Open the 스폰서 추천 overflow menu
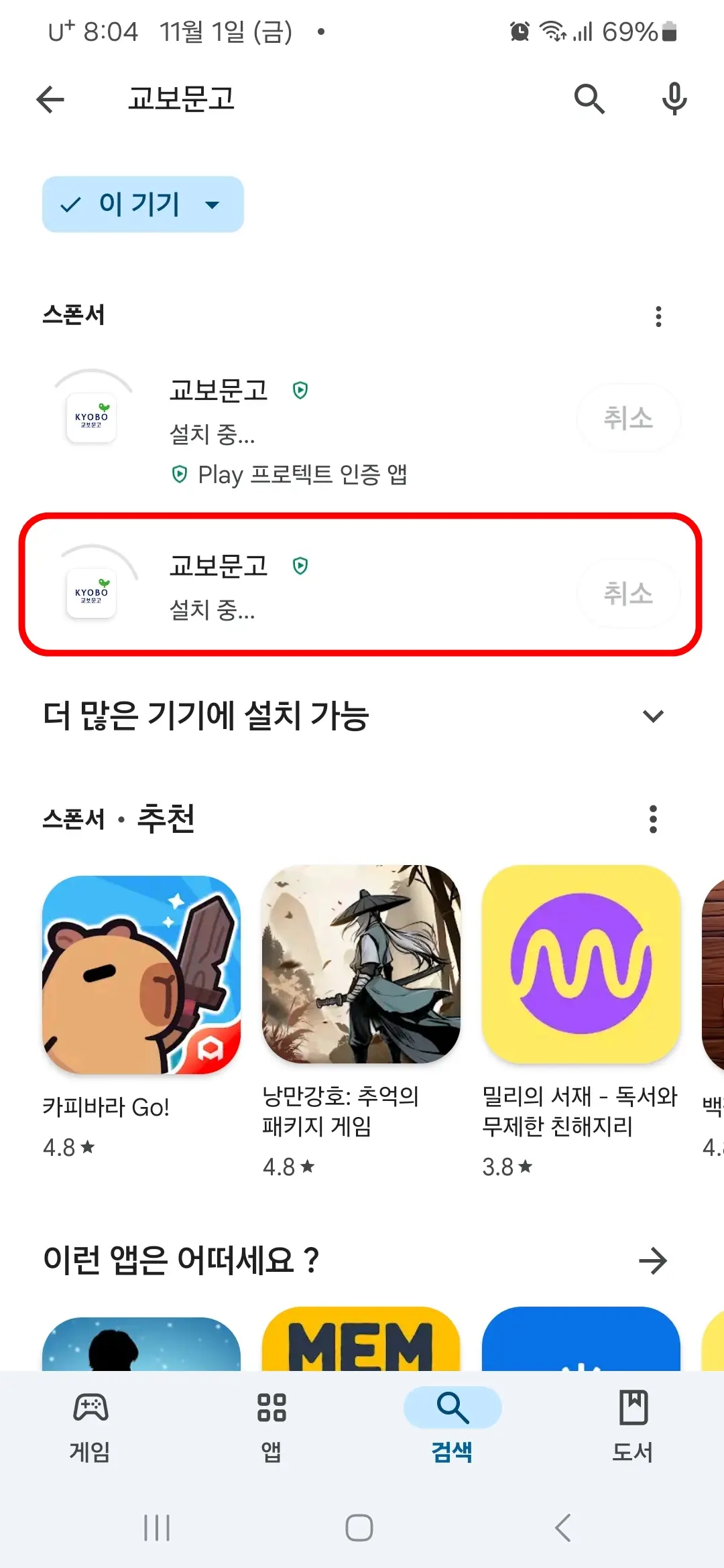The width and height of the screenshot is (724, 1568). 654,820
